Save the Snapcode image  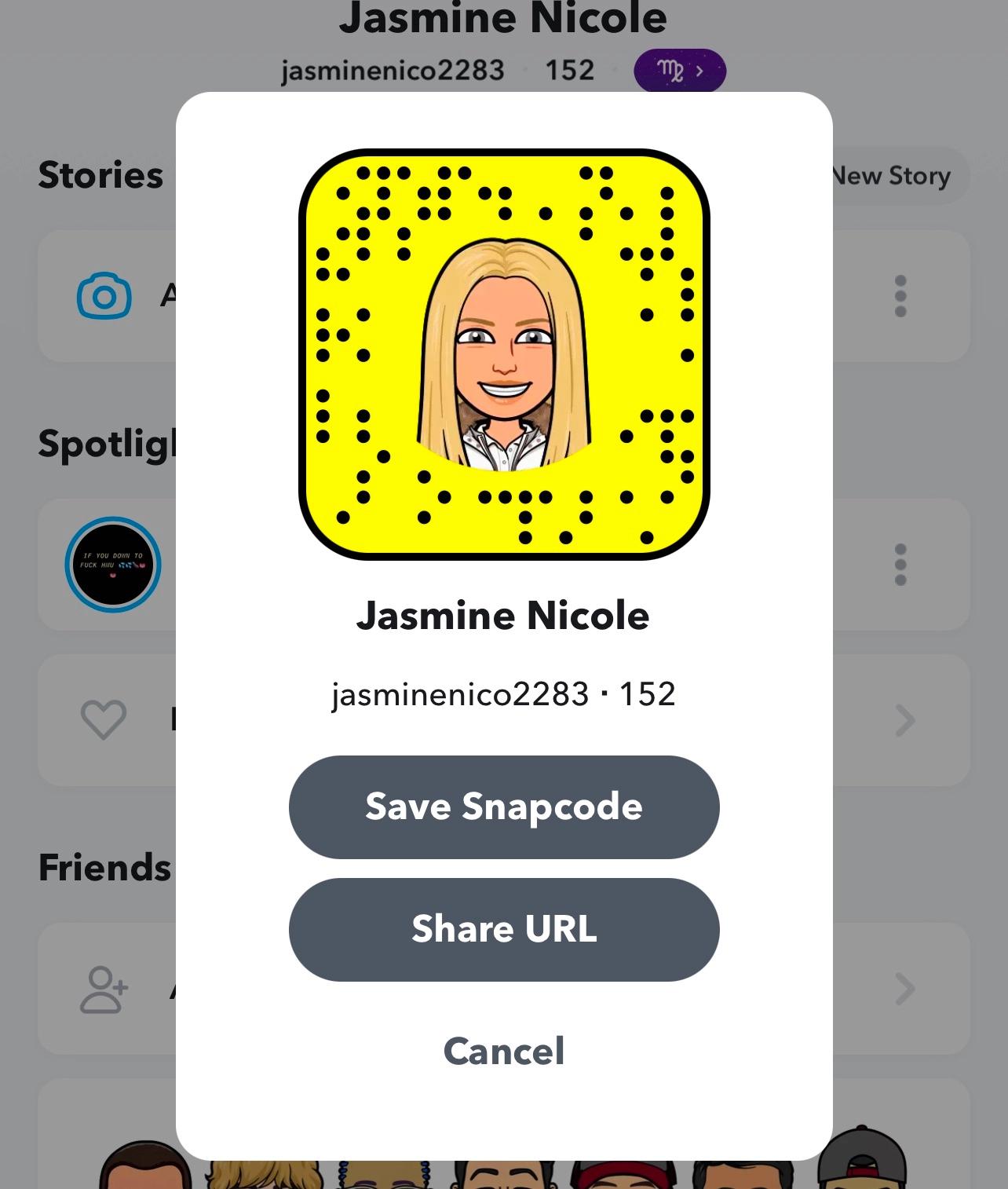[x=503, y=807]
